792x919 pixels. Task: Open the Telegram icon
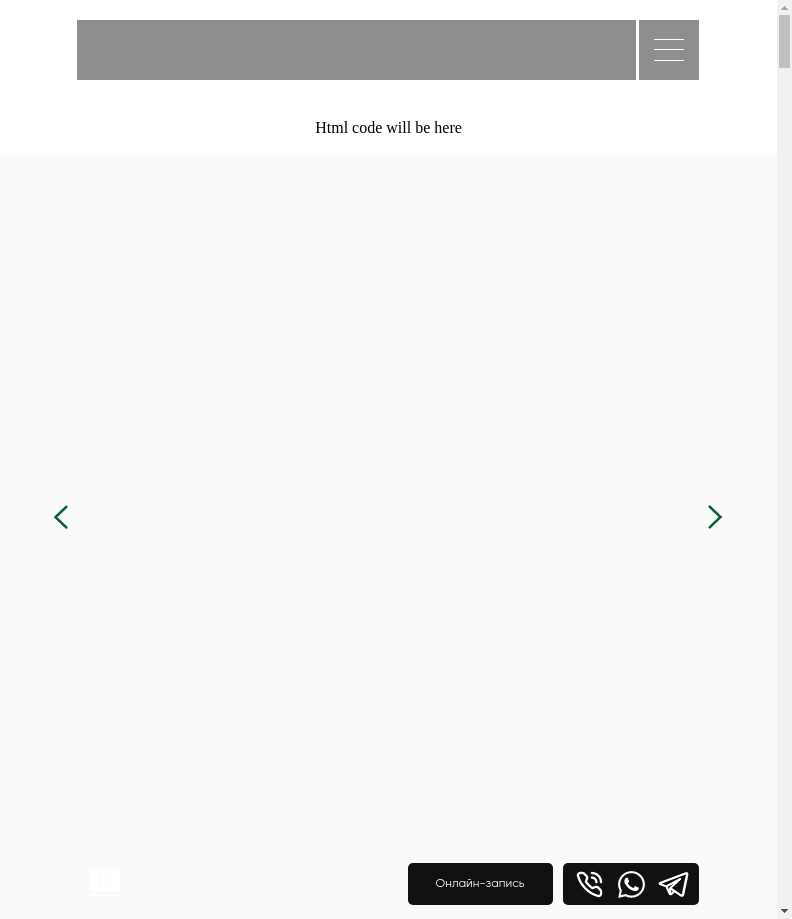pyautogui.click(x=673, y=884)
